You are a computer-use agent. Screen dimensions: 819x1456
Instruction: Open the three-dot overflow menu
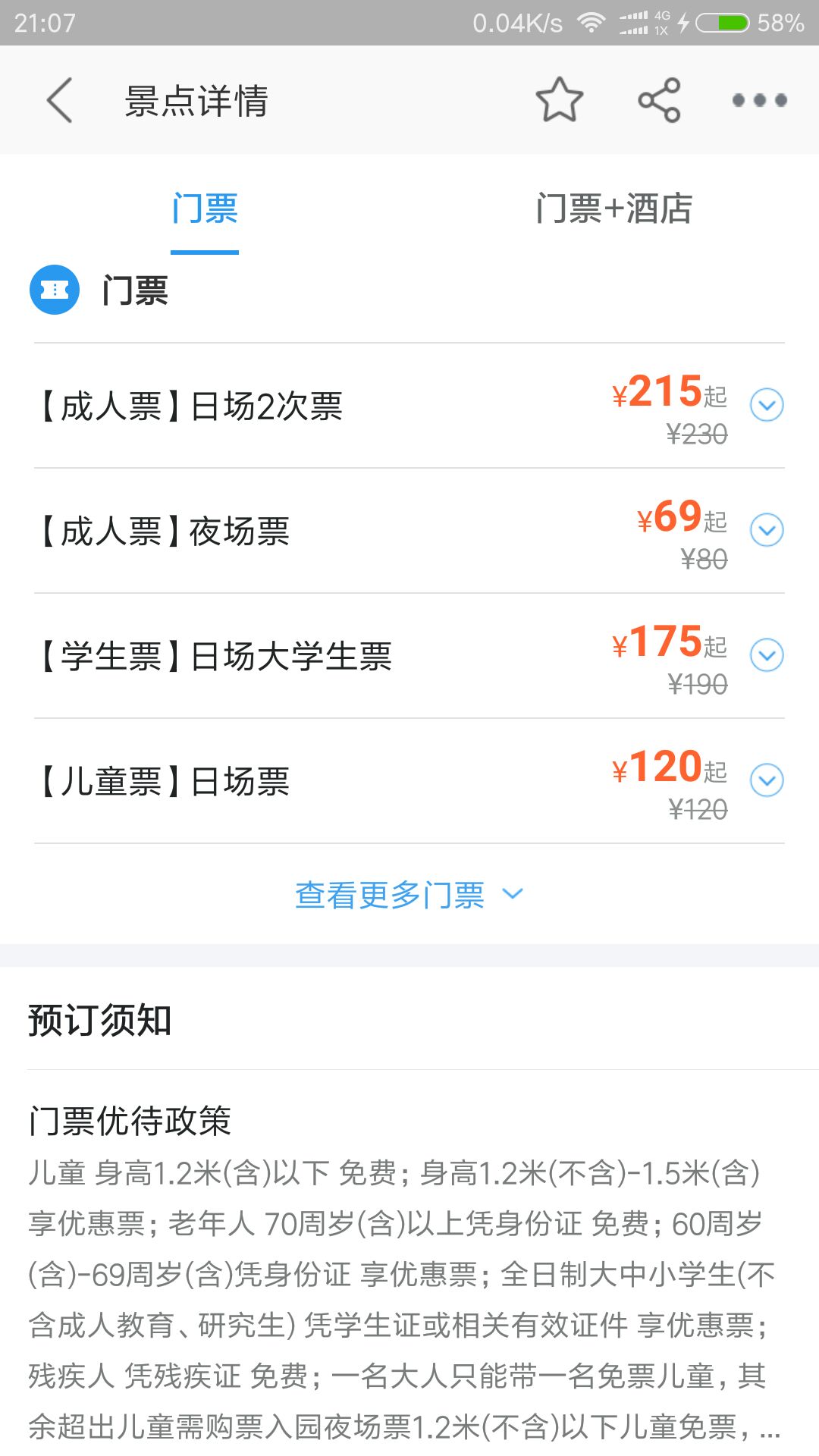pos(759,100)
